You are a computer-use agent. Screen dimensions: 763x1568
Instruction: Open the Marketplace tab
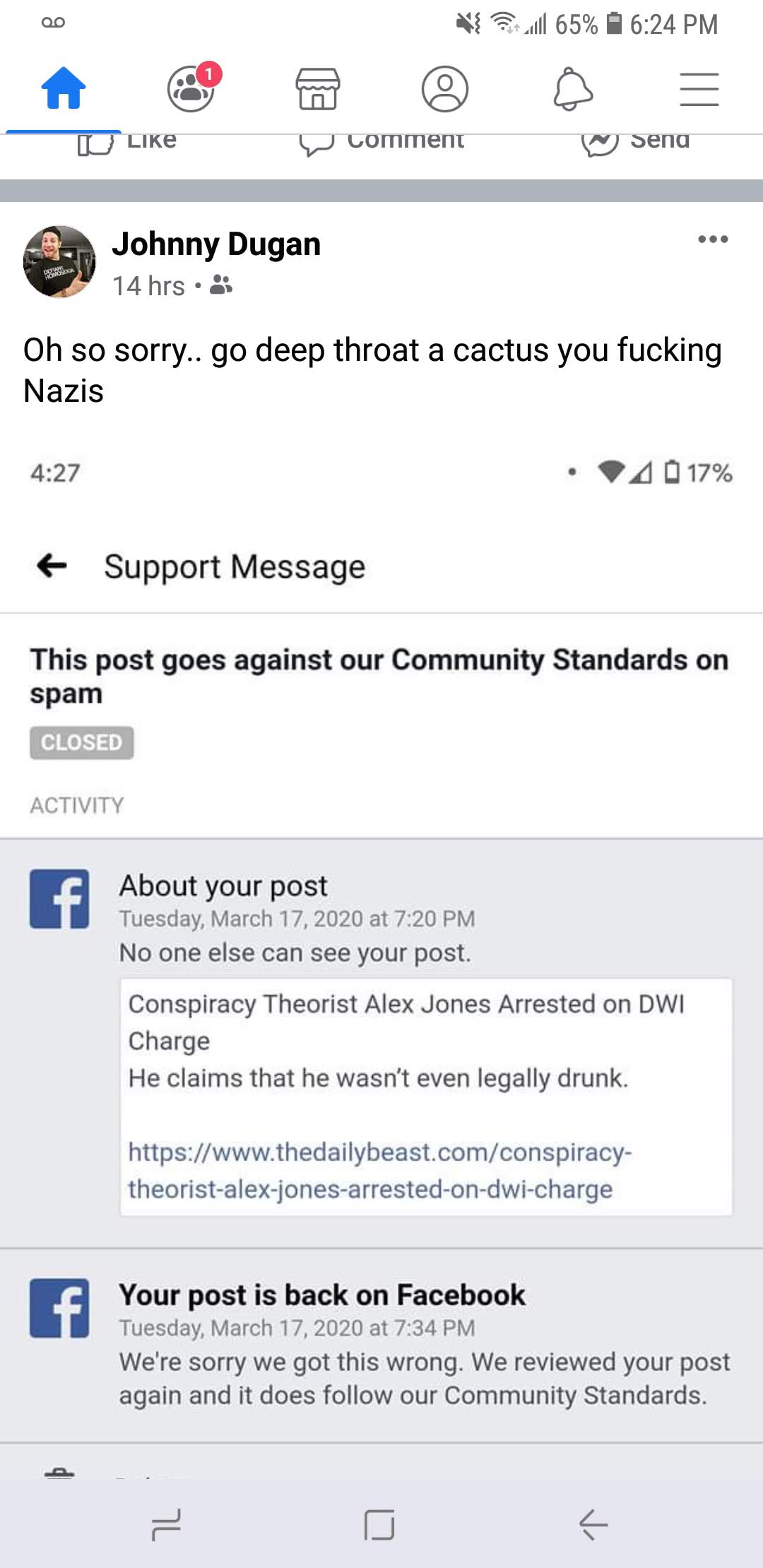tap(317, 90)
